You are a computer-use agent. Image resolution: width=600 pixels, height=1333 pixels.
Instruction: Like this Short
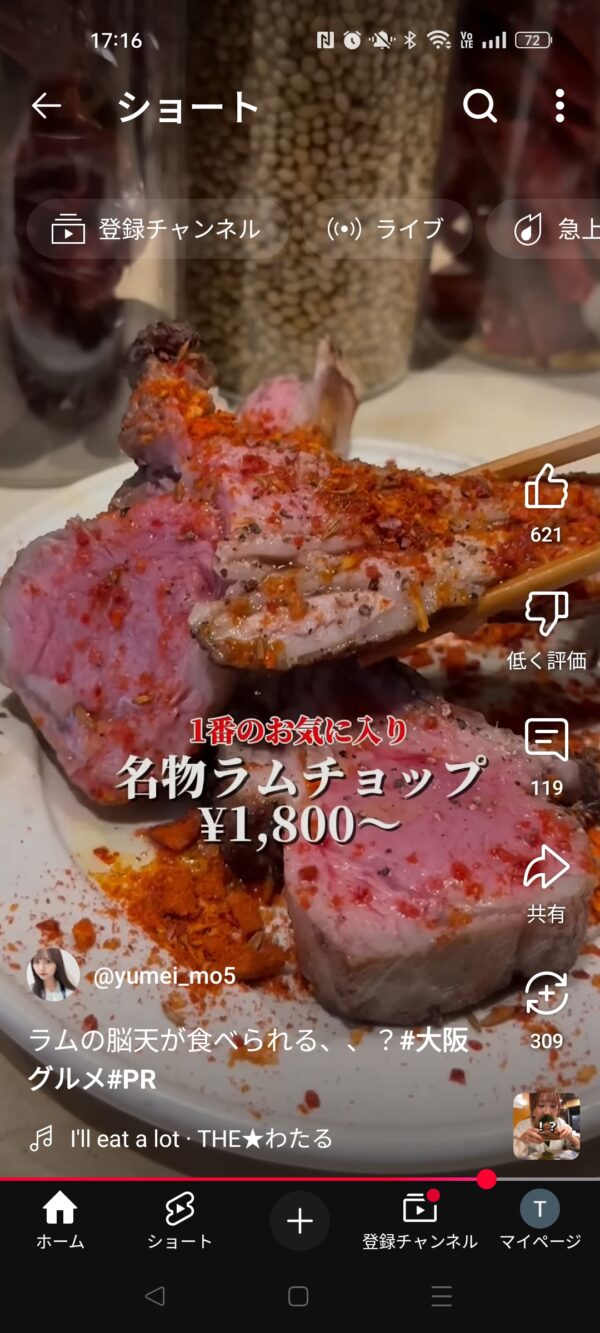[x=546, y=489]
